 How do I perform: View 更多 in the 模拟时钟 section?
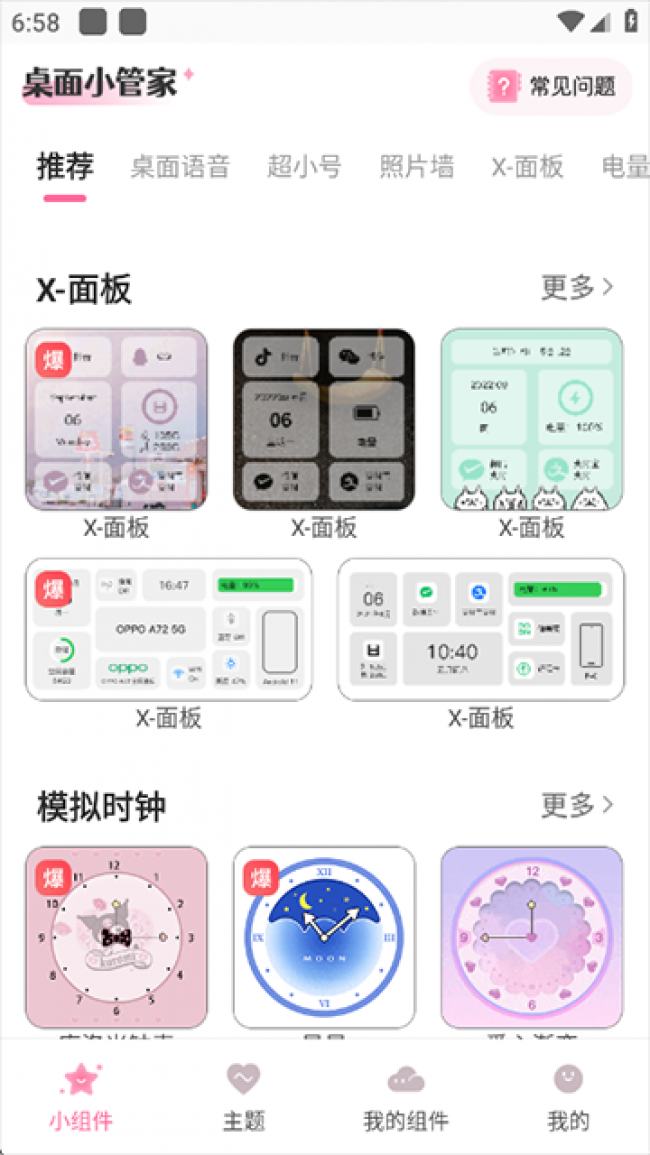[577, 805]
